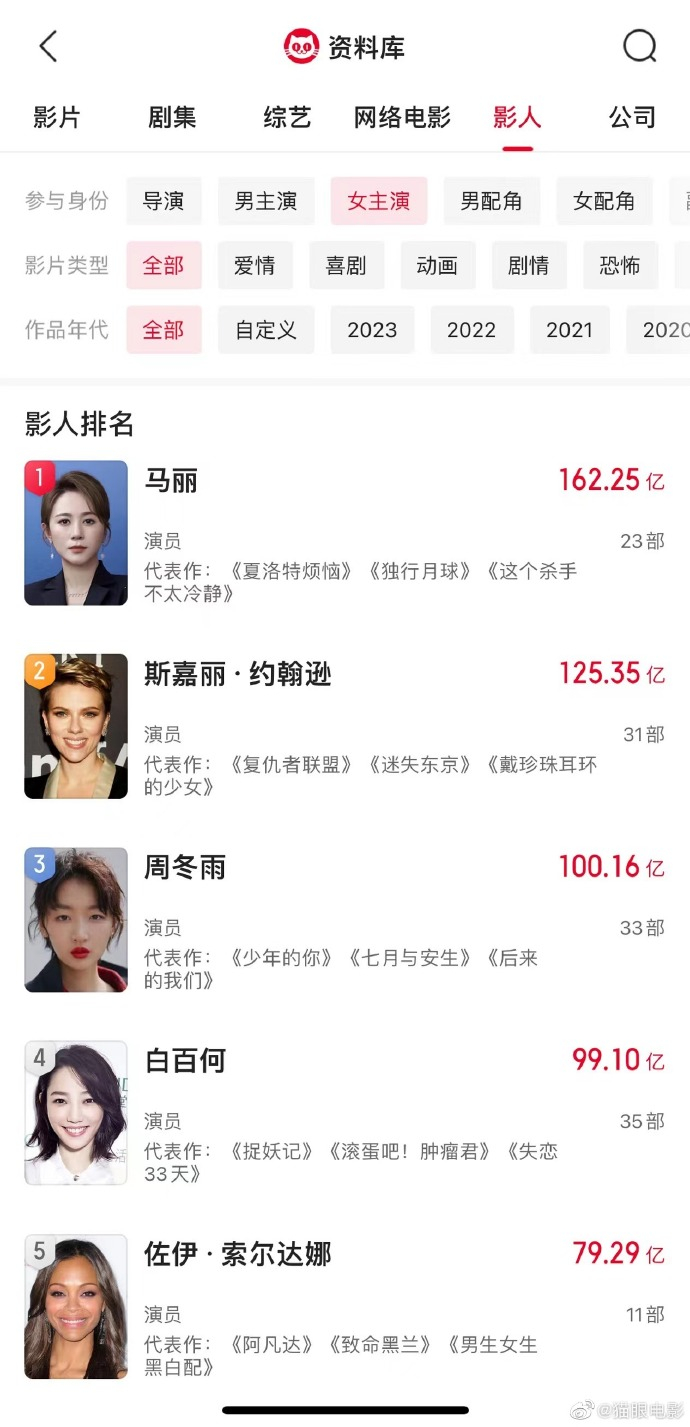Select the 男主演 role chip
The width and height of the screenshot is (690, 1427).
click(x=266, y=201)
